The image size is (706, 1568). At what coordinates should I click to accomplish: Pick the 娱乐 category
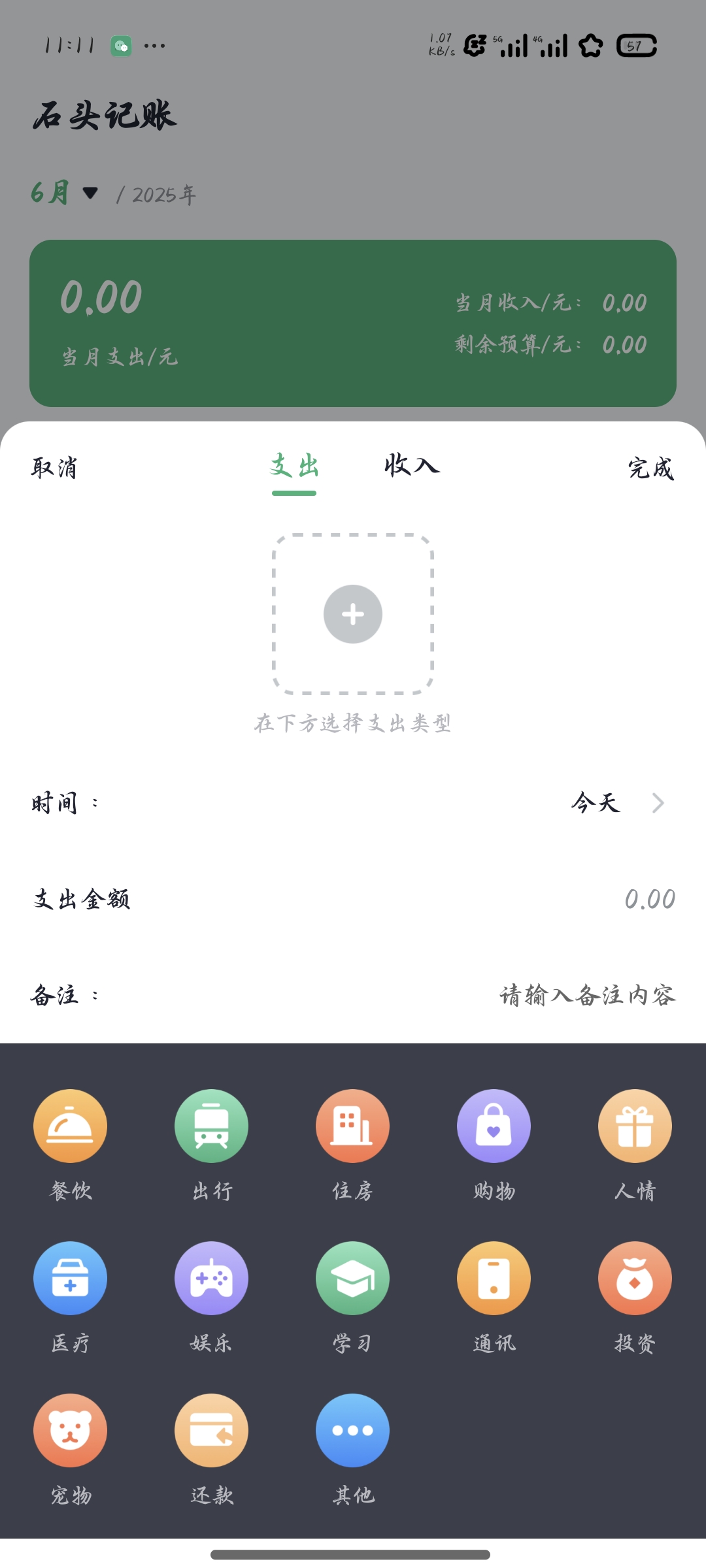coord(212,1297)
